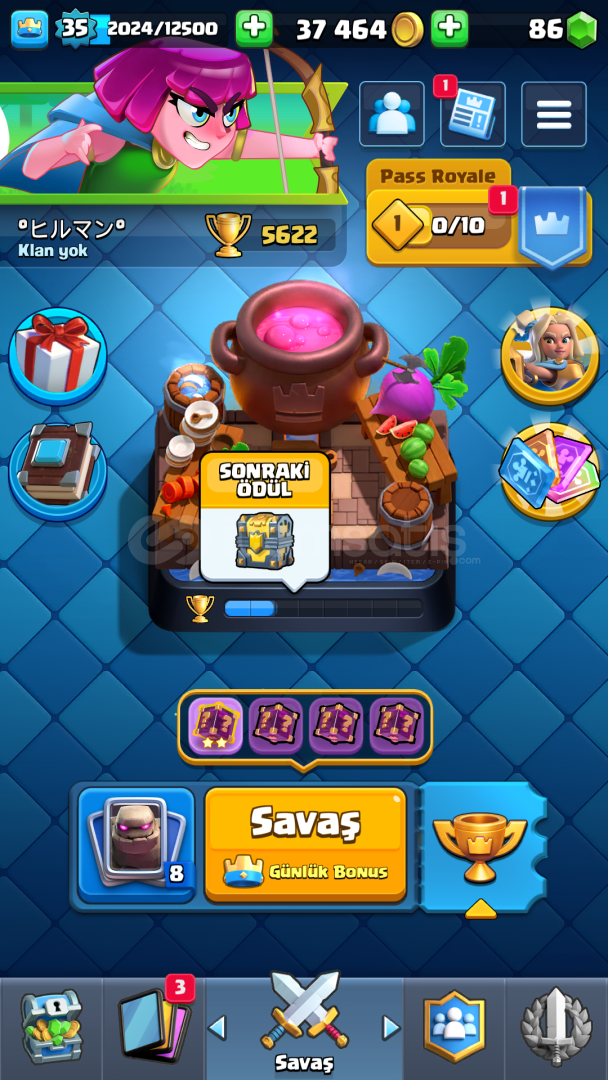
Task: Tap the first mystery box slot
Action: pyautogui.click(x=216, y=725)
